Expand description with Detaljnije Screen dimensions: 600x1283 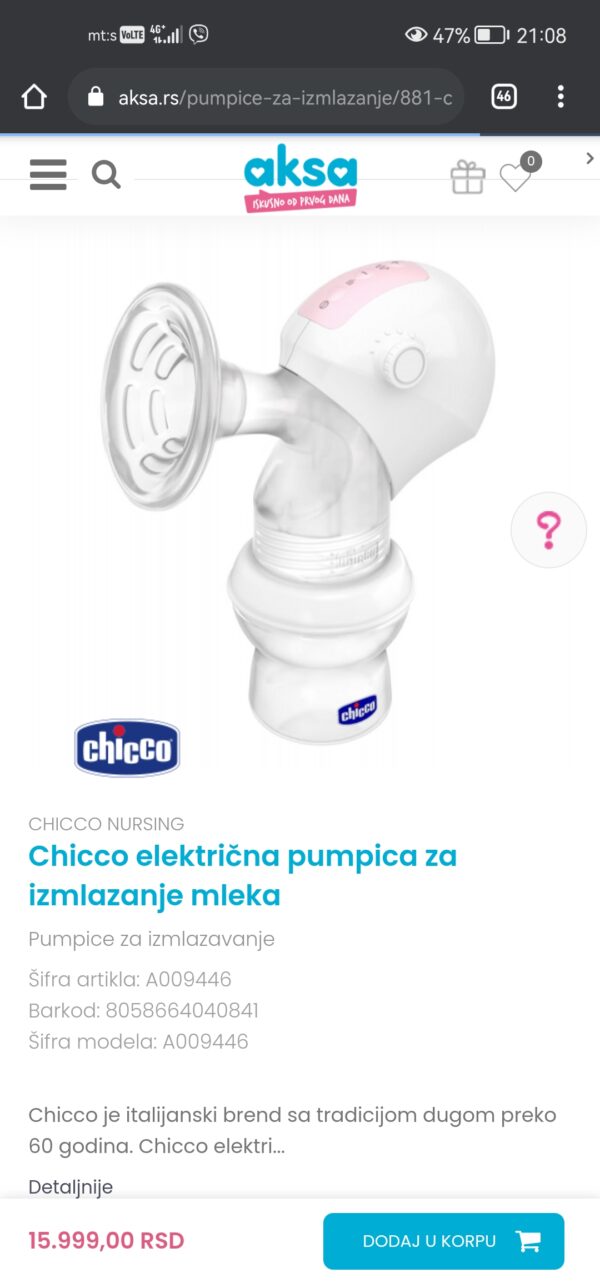click(71, 1187)
